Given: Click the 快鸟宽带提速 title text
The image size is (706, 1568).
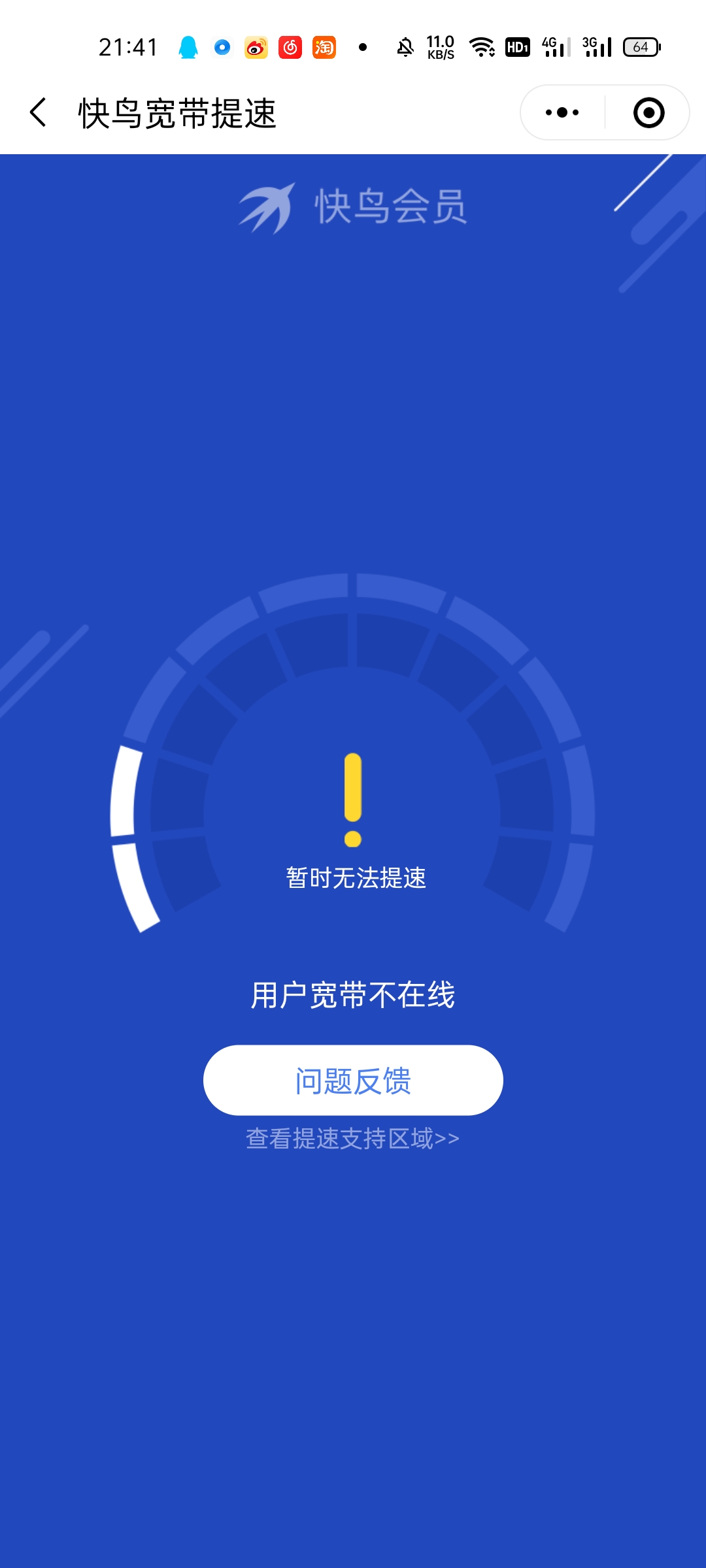Looking at the screenshot, I should (176, 111).
